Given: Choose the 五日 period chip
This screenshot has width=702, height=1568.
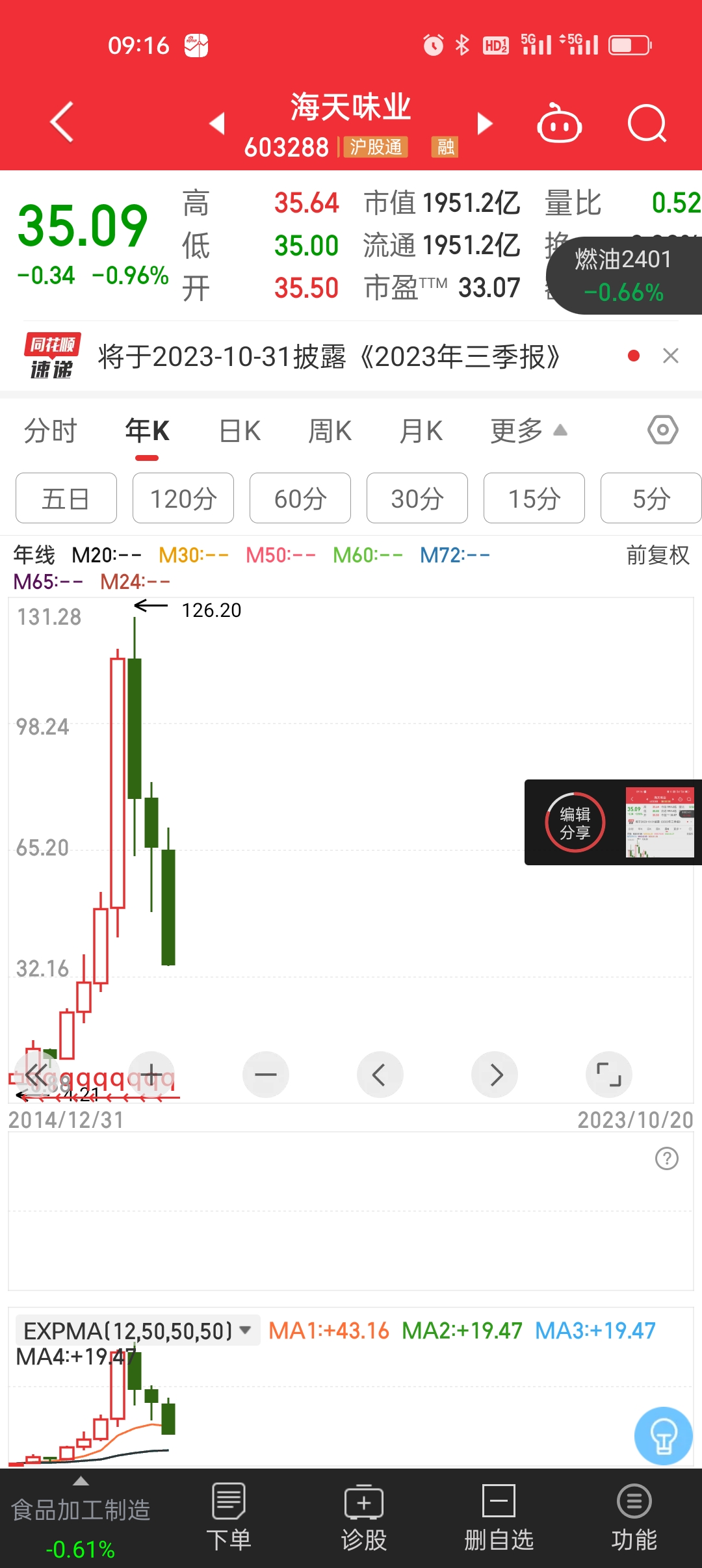Looking at the screenshot, I should point(66,499).
